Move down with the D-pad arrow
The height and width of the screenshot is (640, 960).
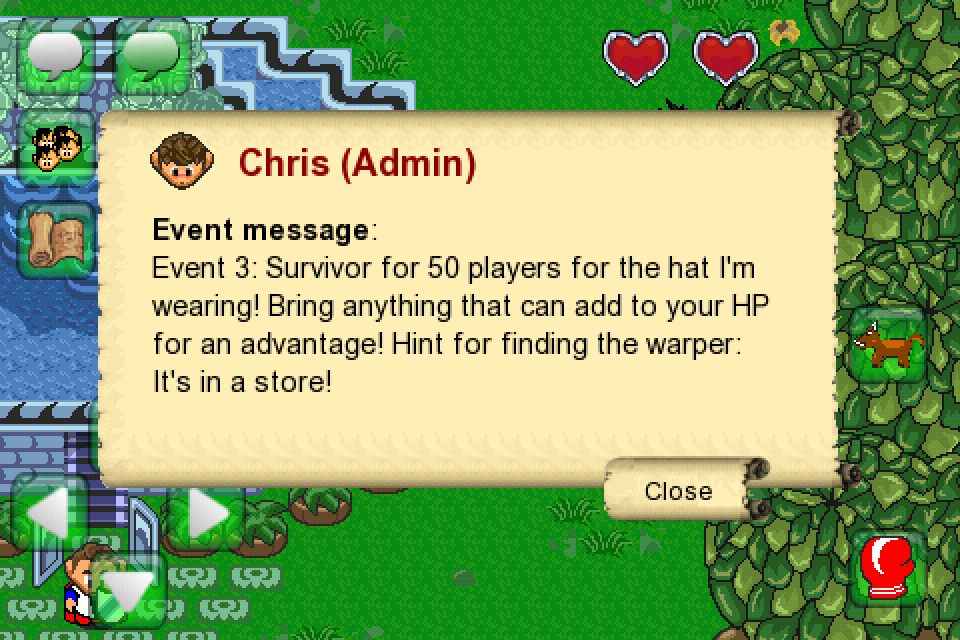pyautogui.click(x=128, y=590)
